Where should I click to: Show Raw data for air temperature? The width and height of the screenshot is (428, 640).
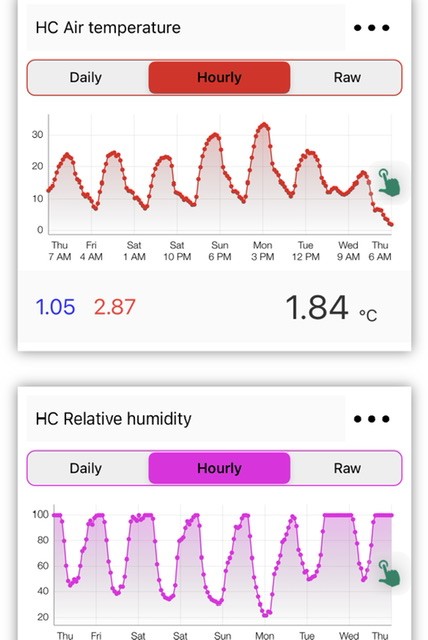pos(347,78)
